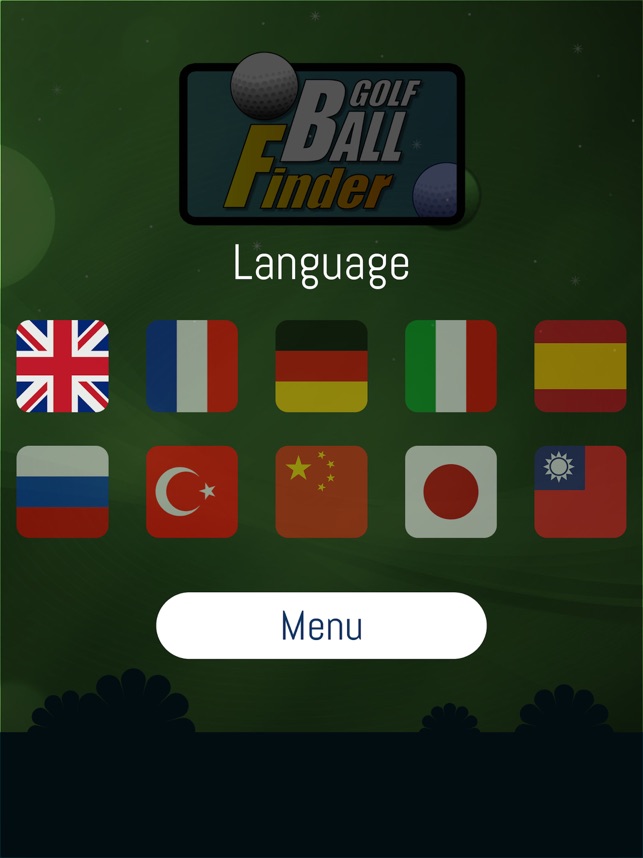Screen dimensions: 643x858
Task: Choose the Turkish flag
Action: click(x=192, y=492)
